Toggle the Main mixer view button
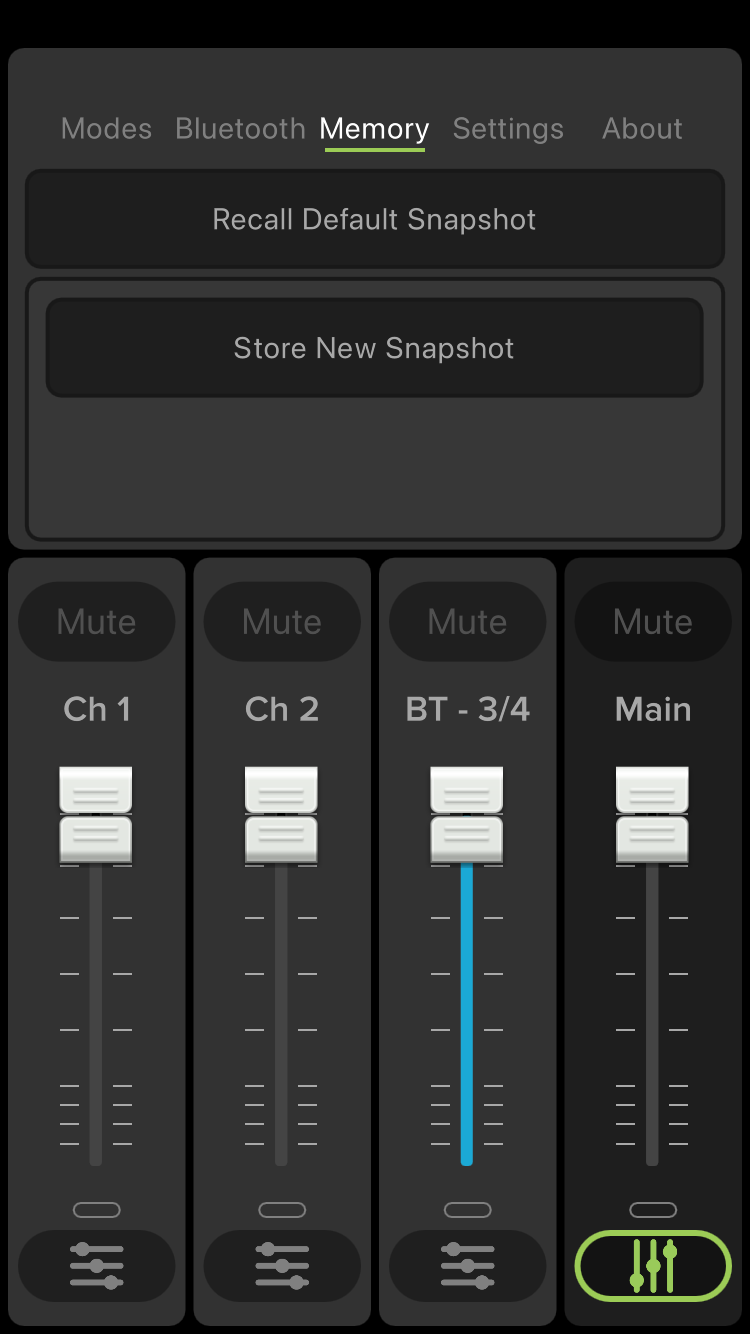 pos(653,1266)
